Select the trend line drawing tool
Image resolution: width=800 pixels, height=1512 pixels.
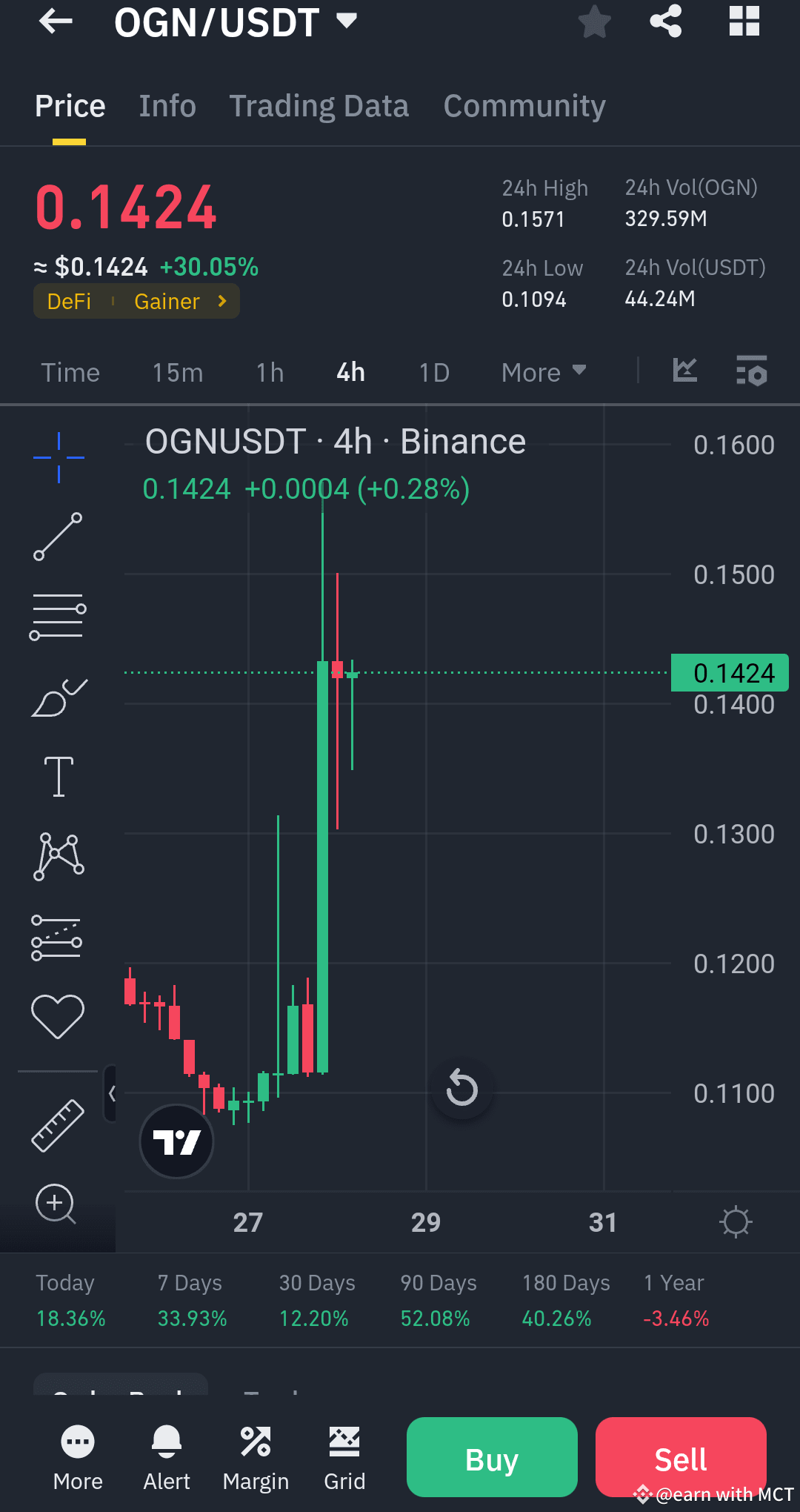pos(59,536)
